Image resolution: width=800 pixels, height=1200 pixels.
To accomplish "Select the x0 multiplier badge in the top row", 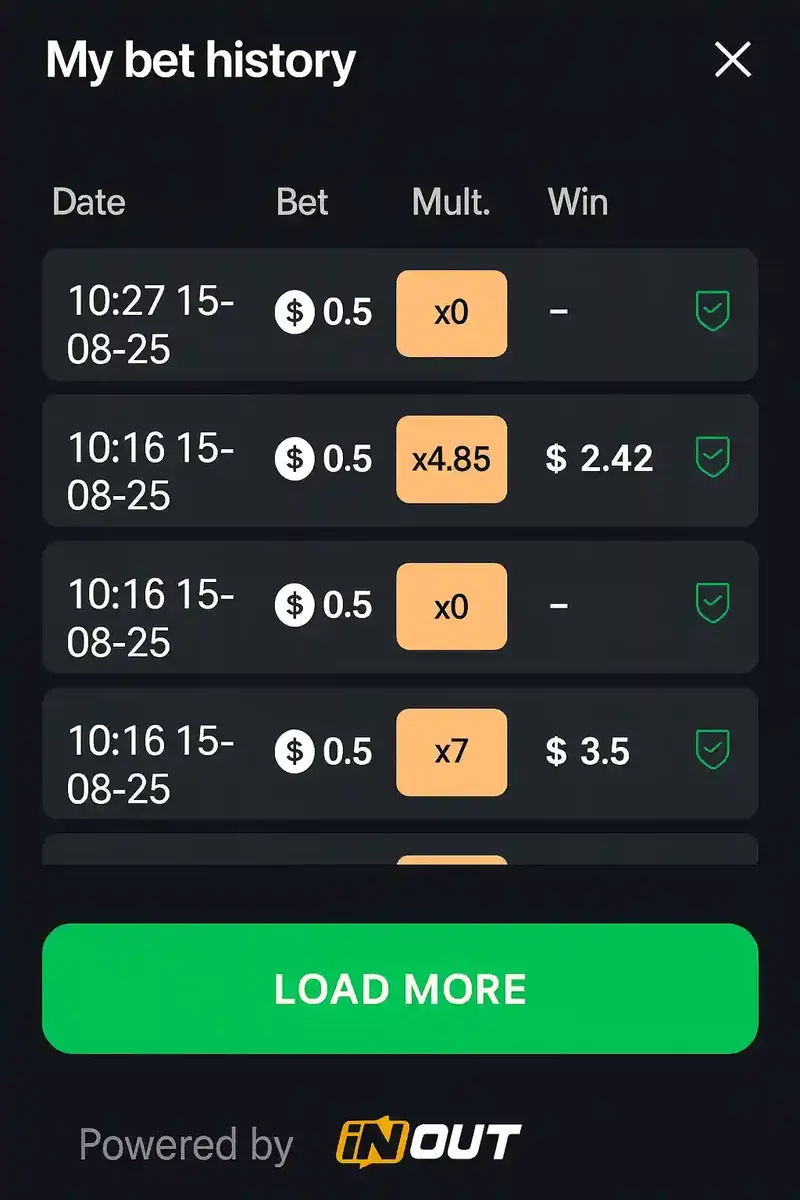I will [451, 314].
